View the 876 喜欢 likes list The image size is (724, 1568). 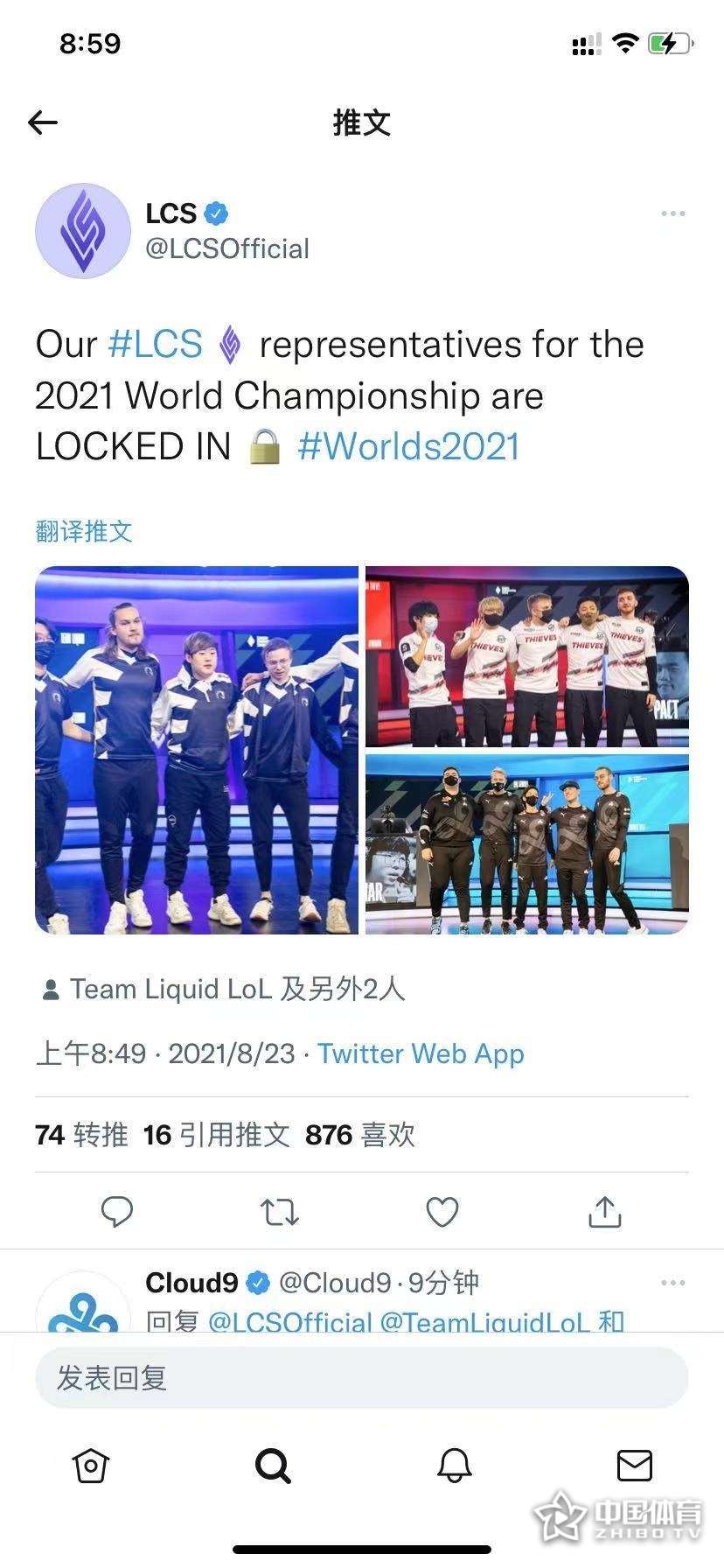click(359, 1135)
